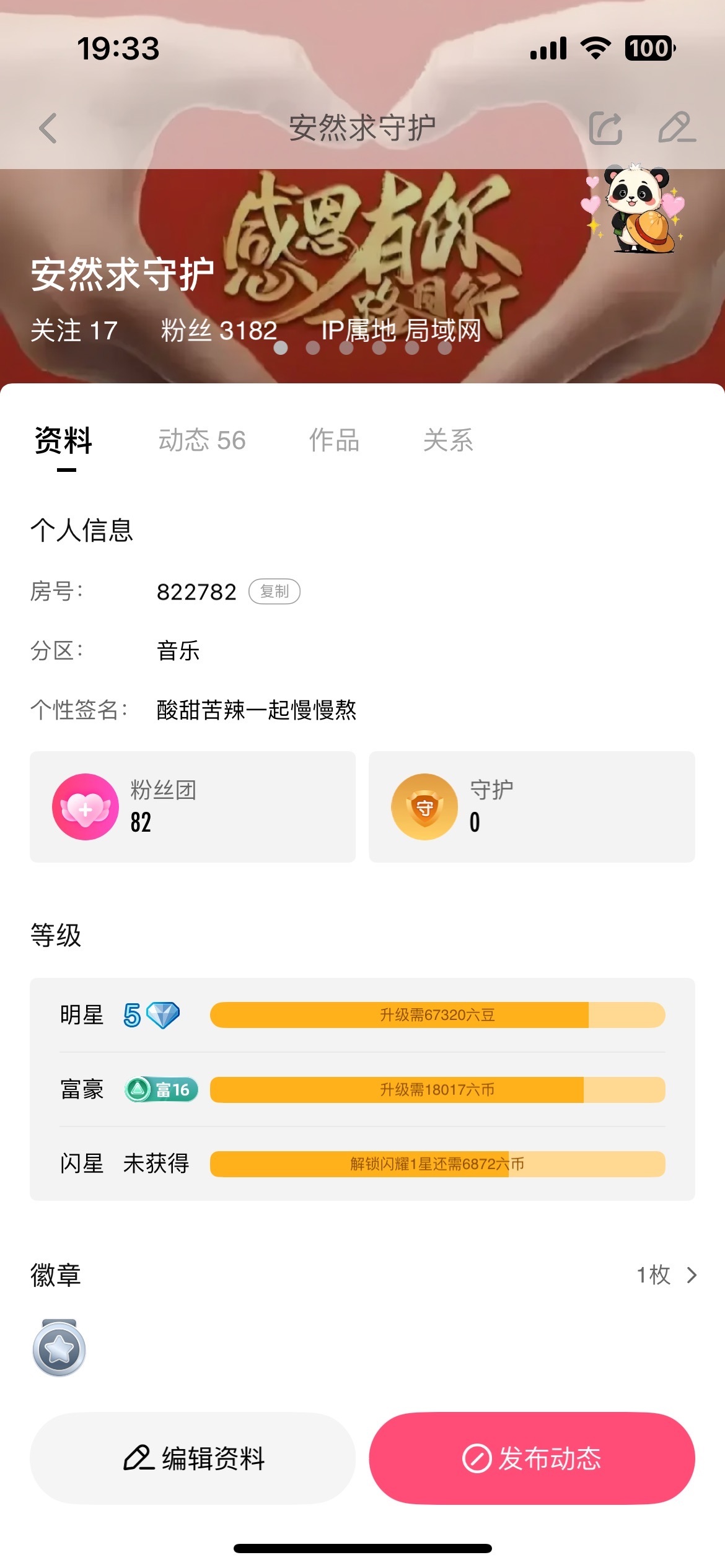The height and width of the screenshot is (1568, 725).
Task: Open the 闪星 level row
Action: (x=362, y=1164)
